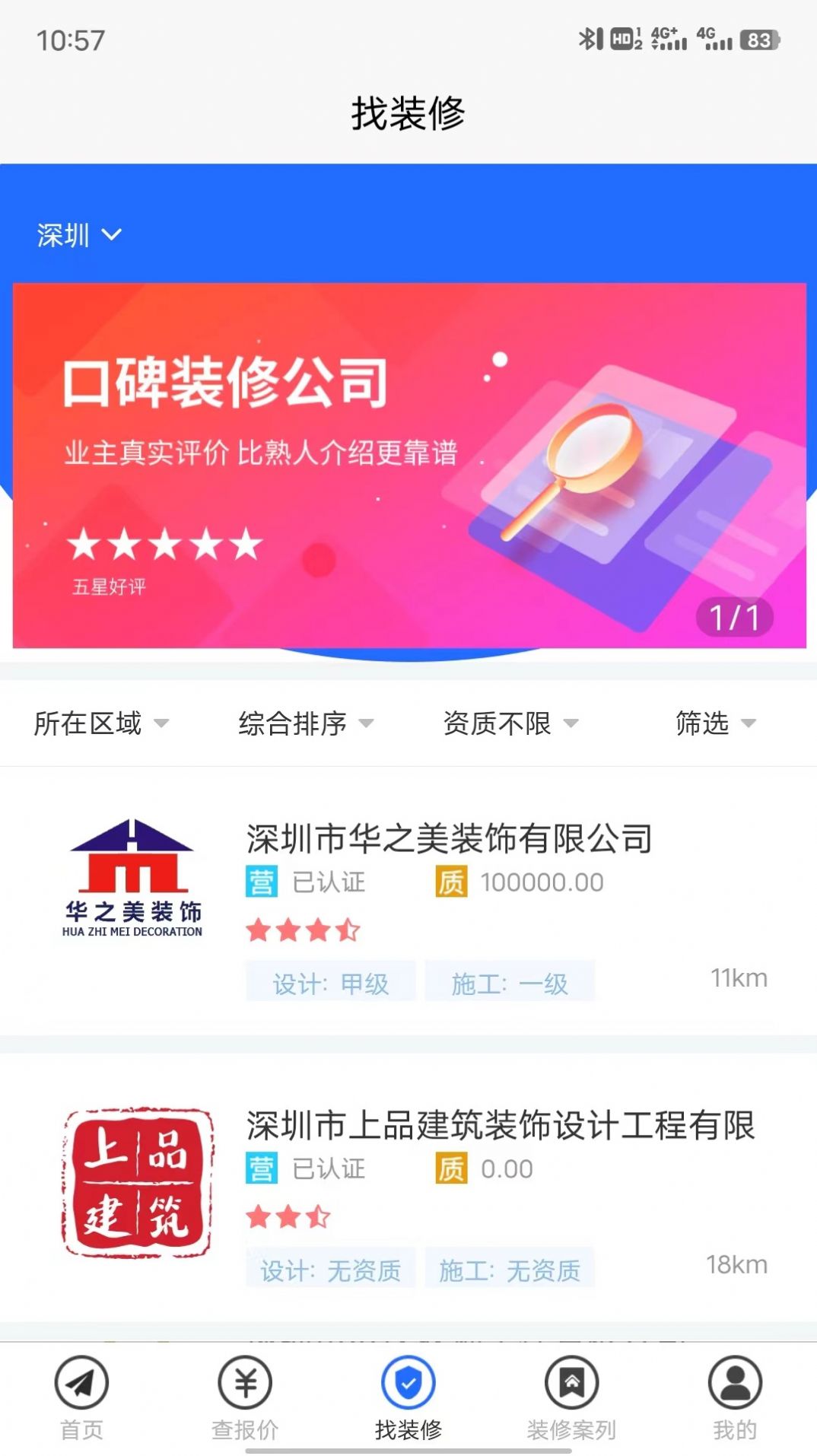817x1456 pixels.
Task: Open the 所在区域 district filter
Action: click(103, 724)
